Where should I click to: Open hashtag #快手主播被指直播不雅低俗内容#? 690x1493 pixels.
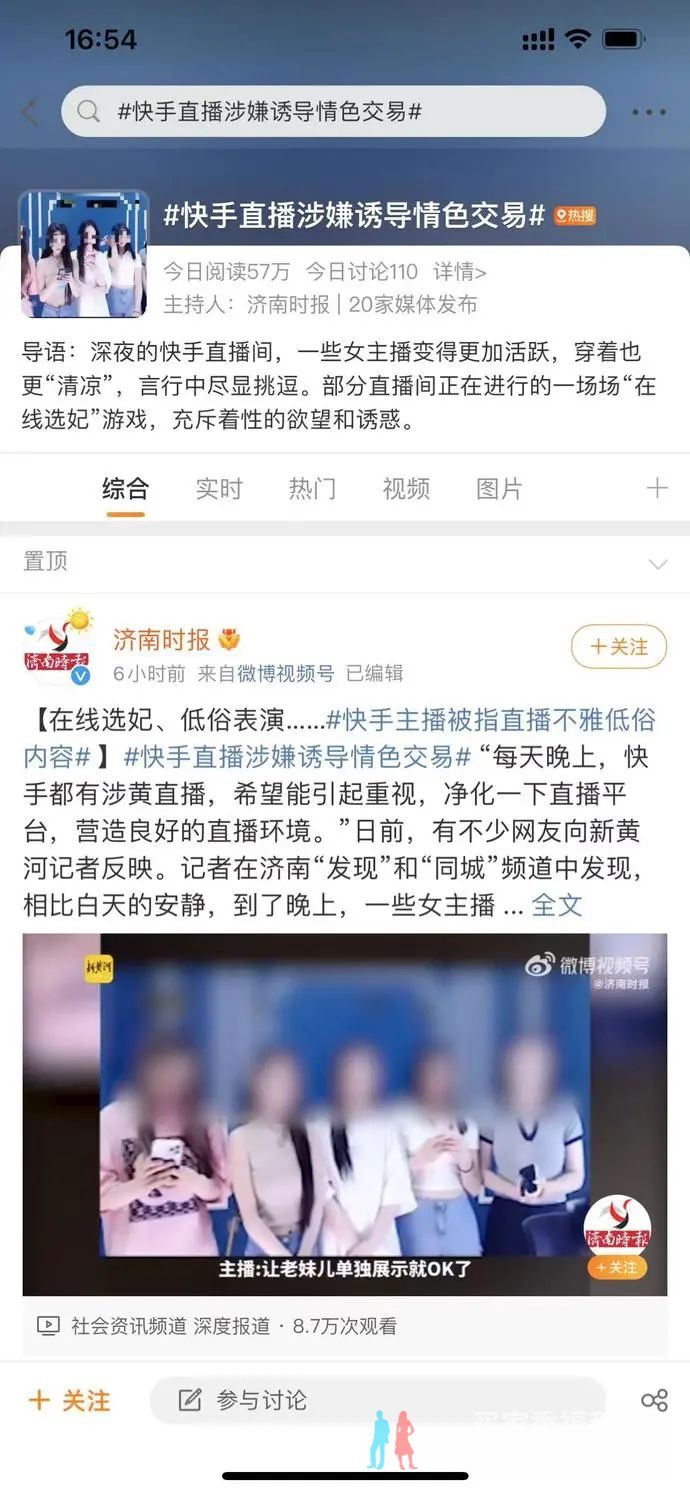coord(490,720)
